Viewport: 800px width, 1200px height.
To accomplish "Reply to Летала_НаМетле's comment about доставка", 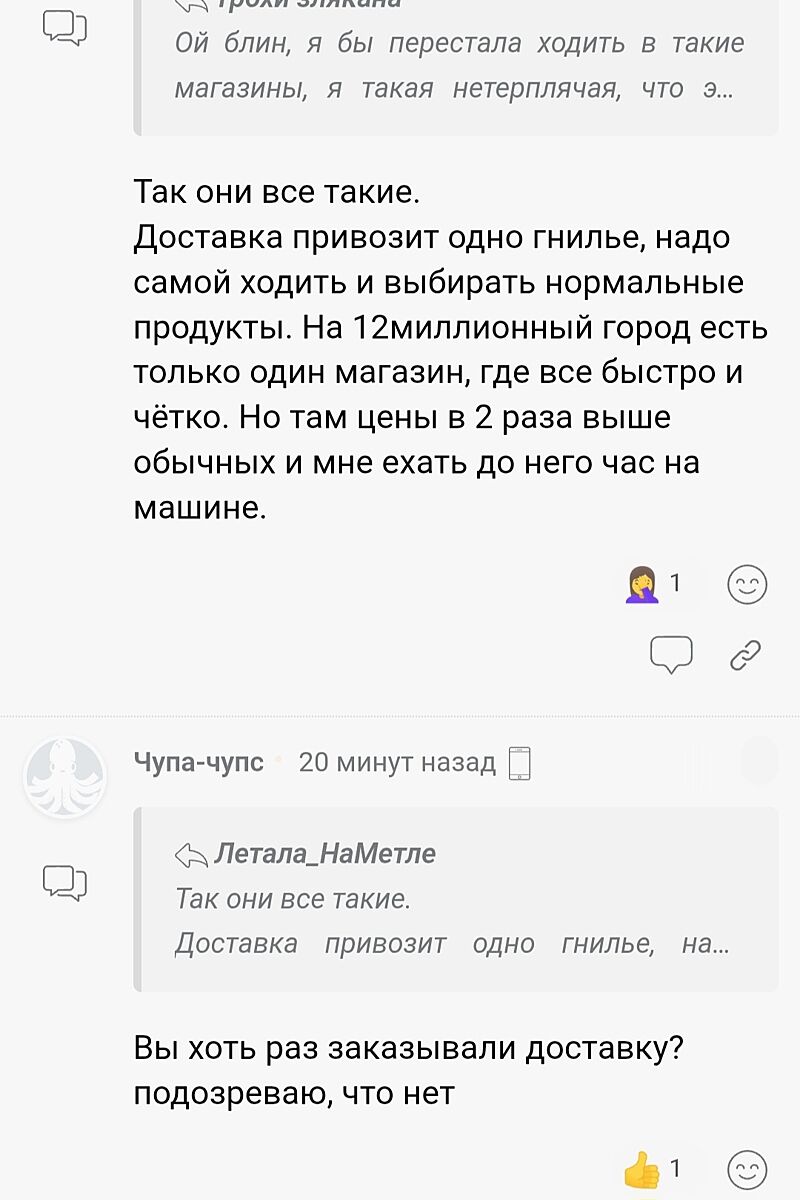I will coord(671,655).
